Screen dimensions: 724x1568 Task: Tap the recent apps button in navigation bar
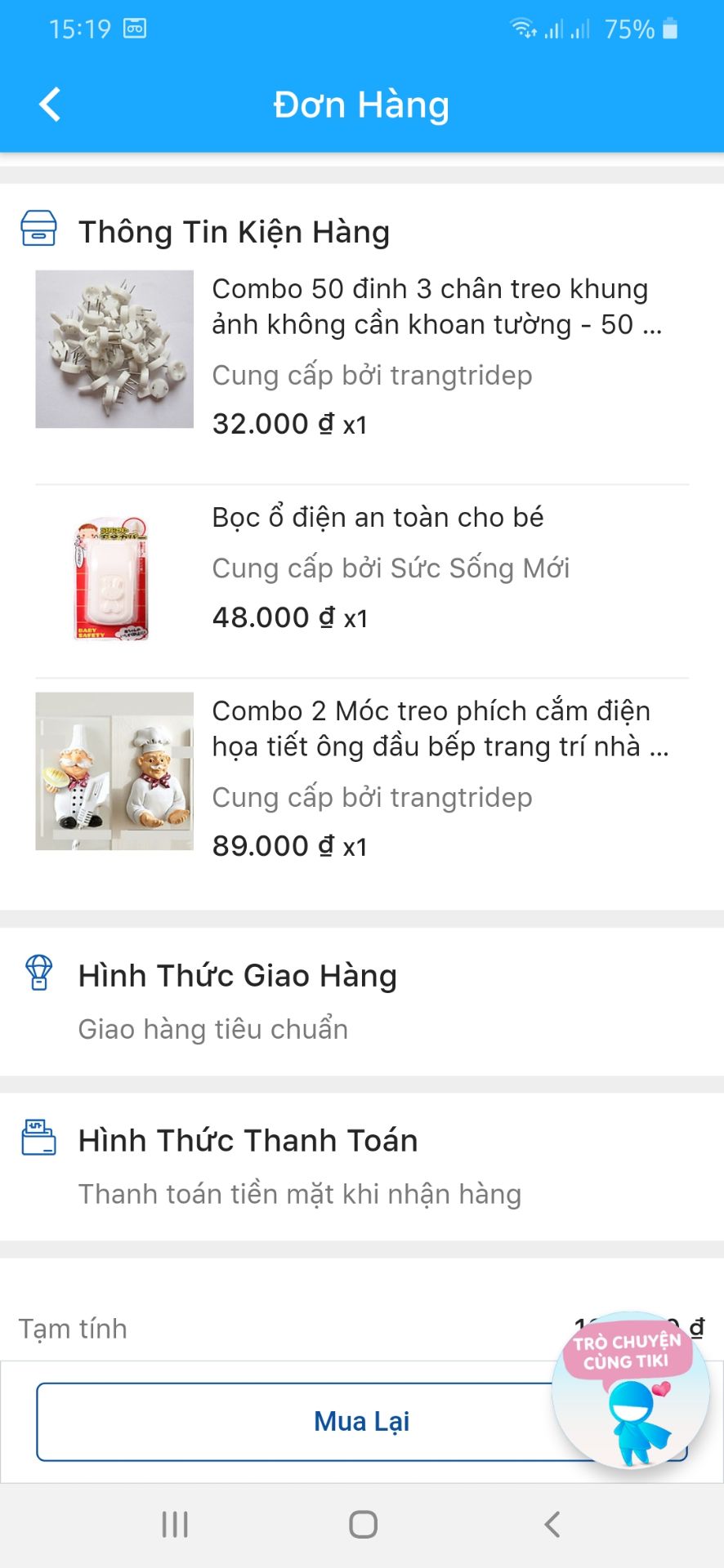(x=175, y=1521)
